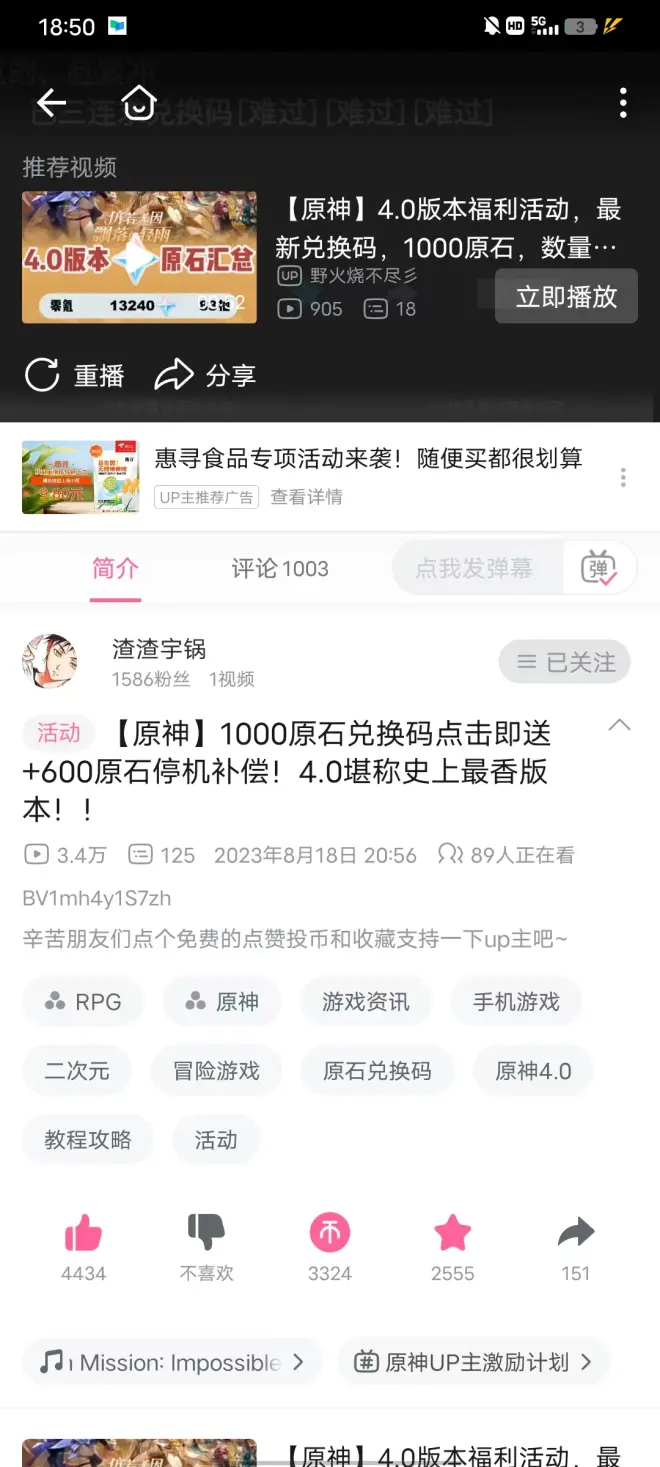Tap the 已关注 button
Viewport: 660px width, 1467px height.
(565, 662)
